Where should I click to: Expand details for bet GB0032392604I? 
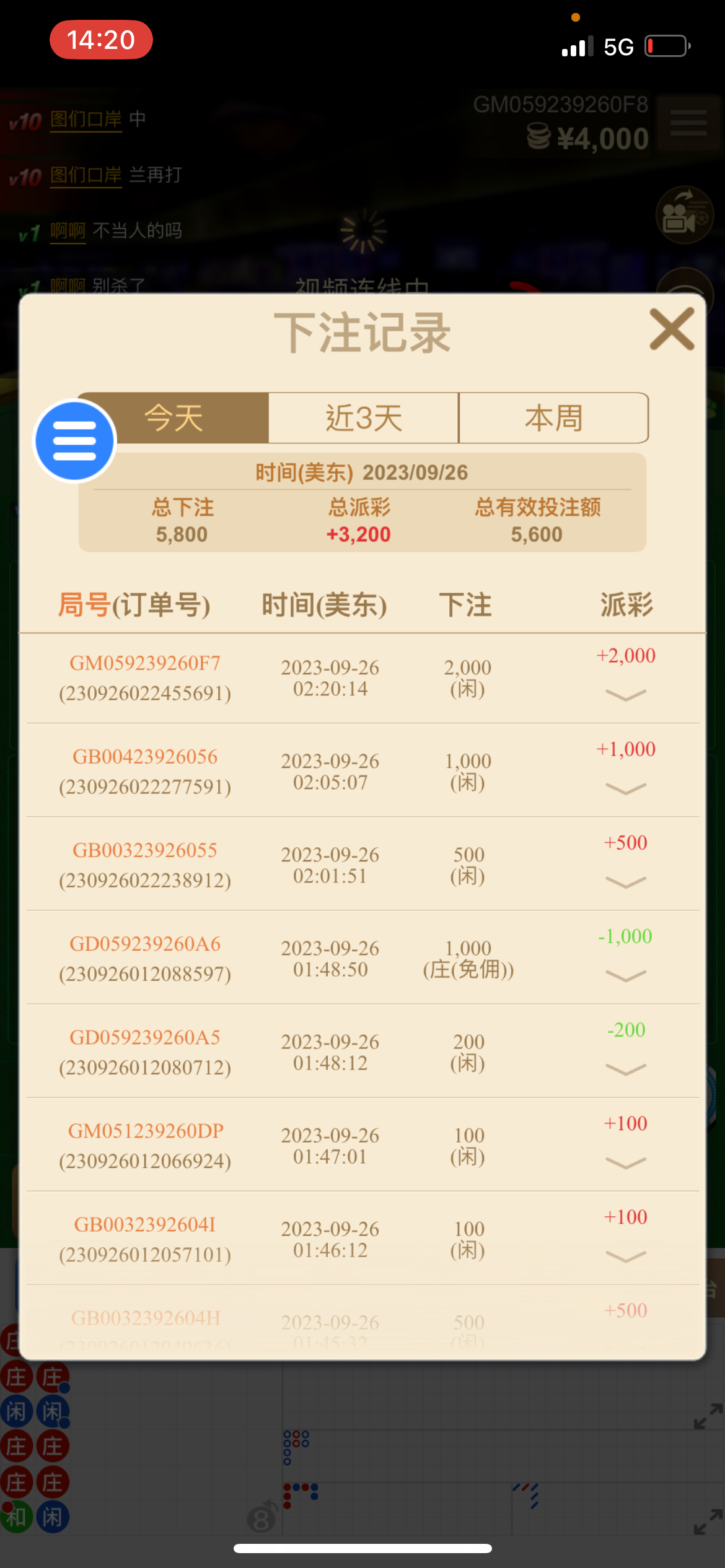(625, 1257)
